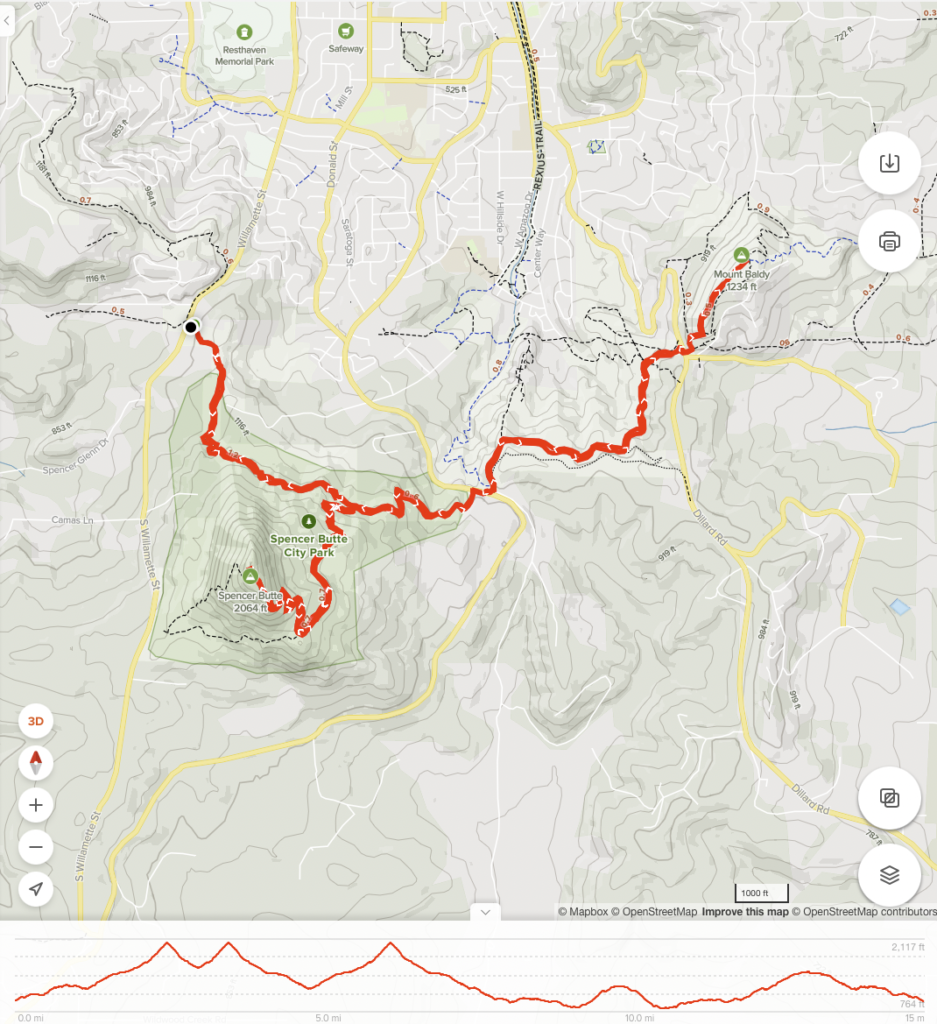
Task: Zoom out of the map
Action: [36, 847]
